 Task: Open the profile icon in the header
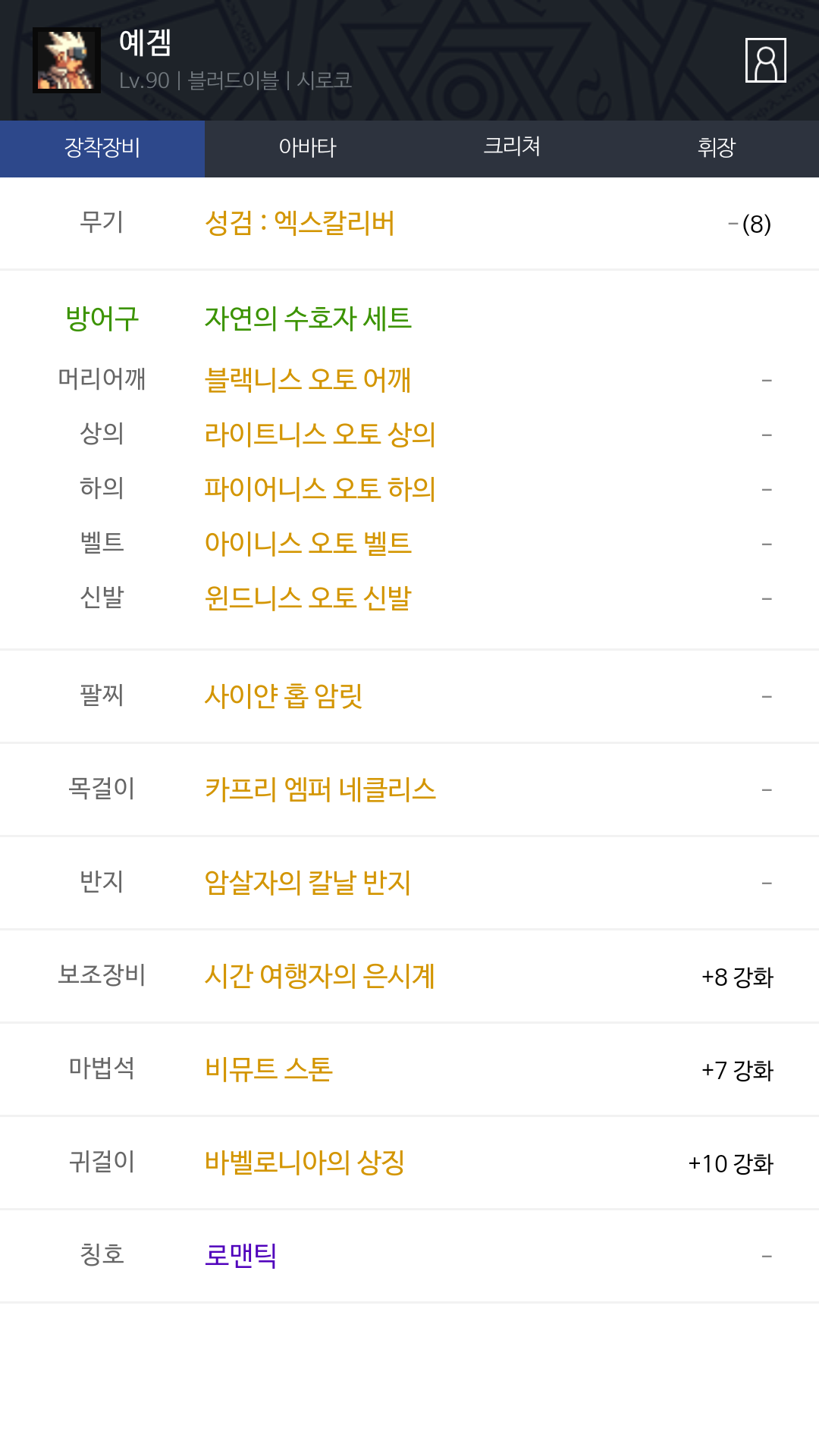[766, 60]
